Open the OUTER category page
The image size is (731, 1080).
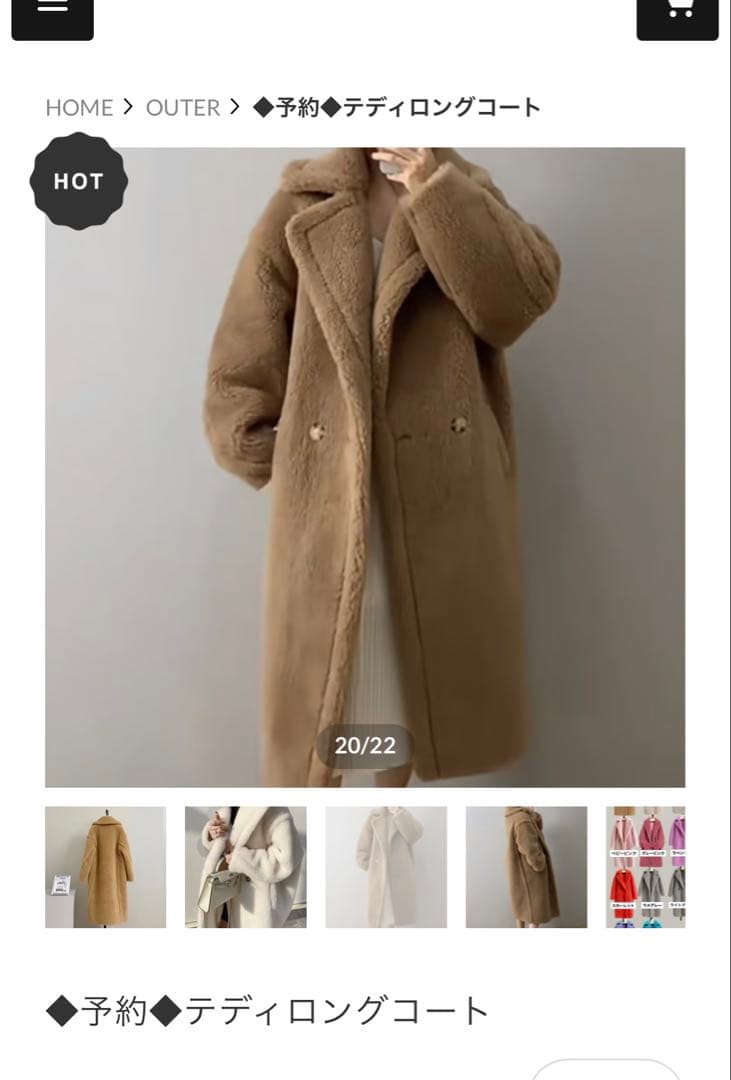(183, 107)
